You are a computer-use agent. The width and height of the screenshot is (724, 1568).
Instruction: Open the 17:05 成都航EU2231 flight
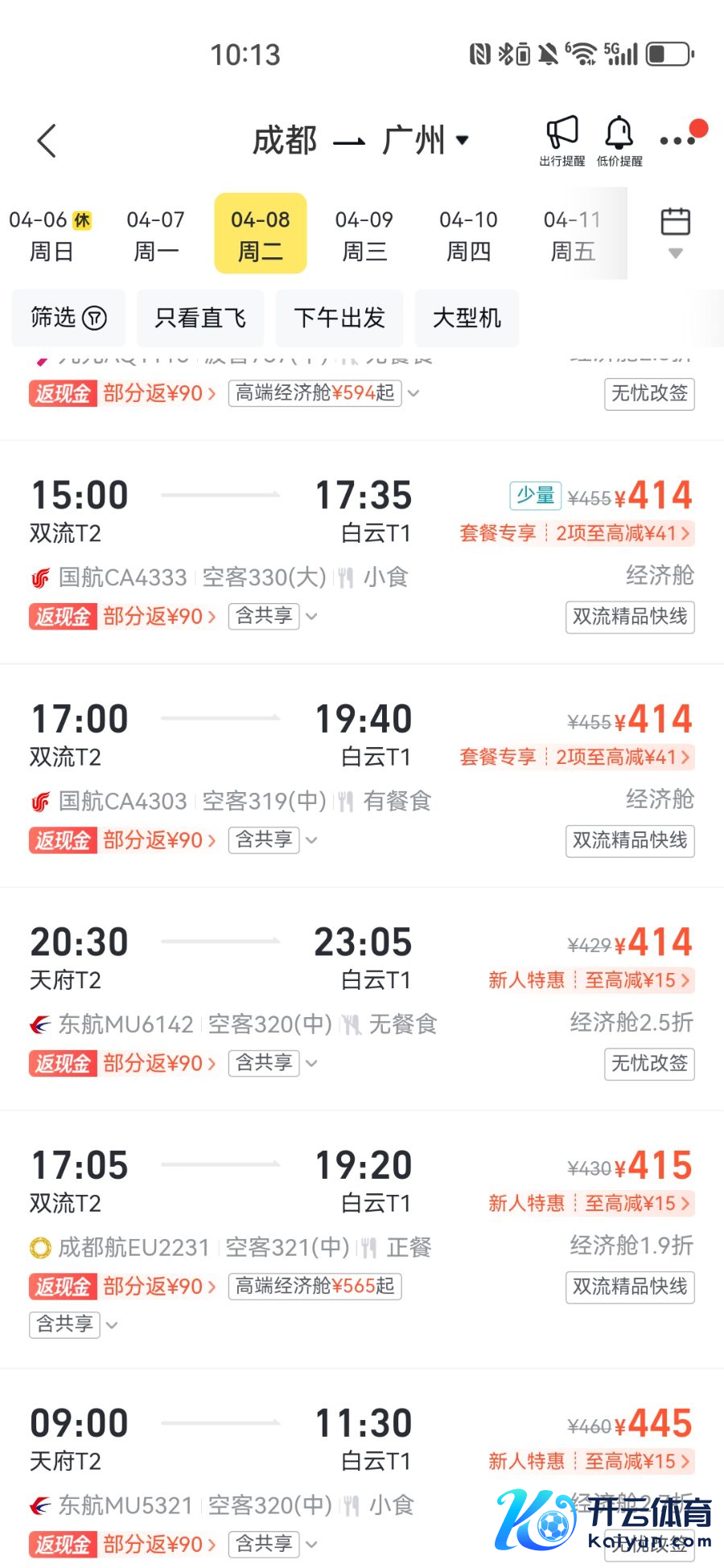(362, 1240)
